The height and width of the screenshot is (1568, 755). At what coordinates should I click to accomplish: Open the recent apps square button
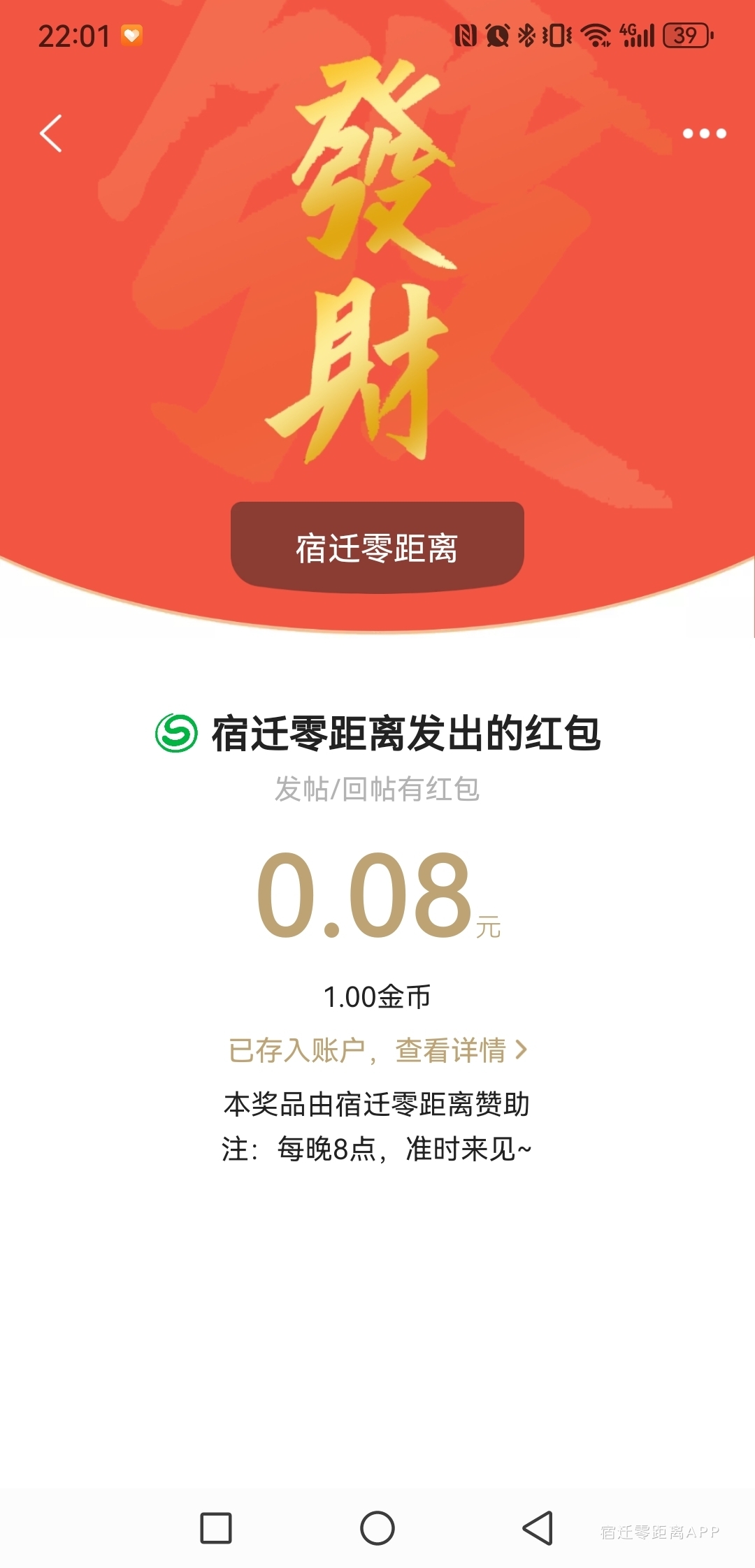tap(216, 1527)
